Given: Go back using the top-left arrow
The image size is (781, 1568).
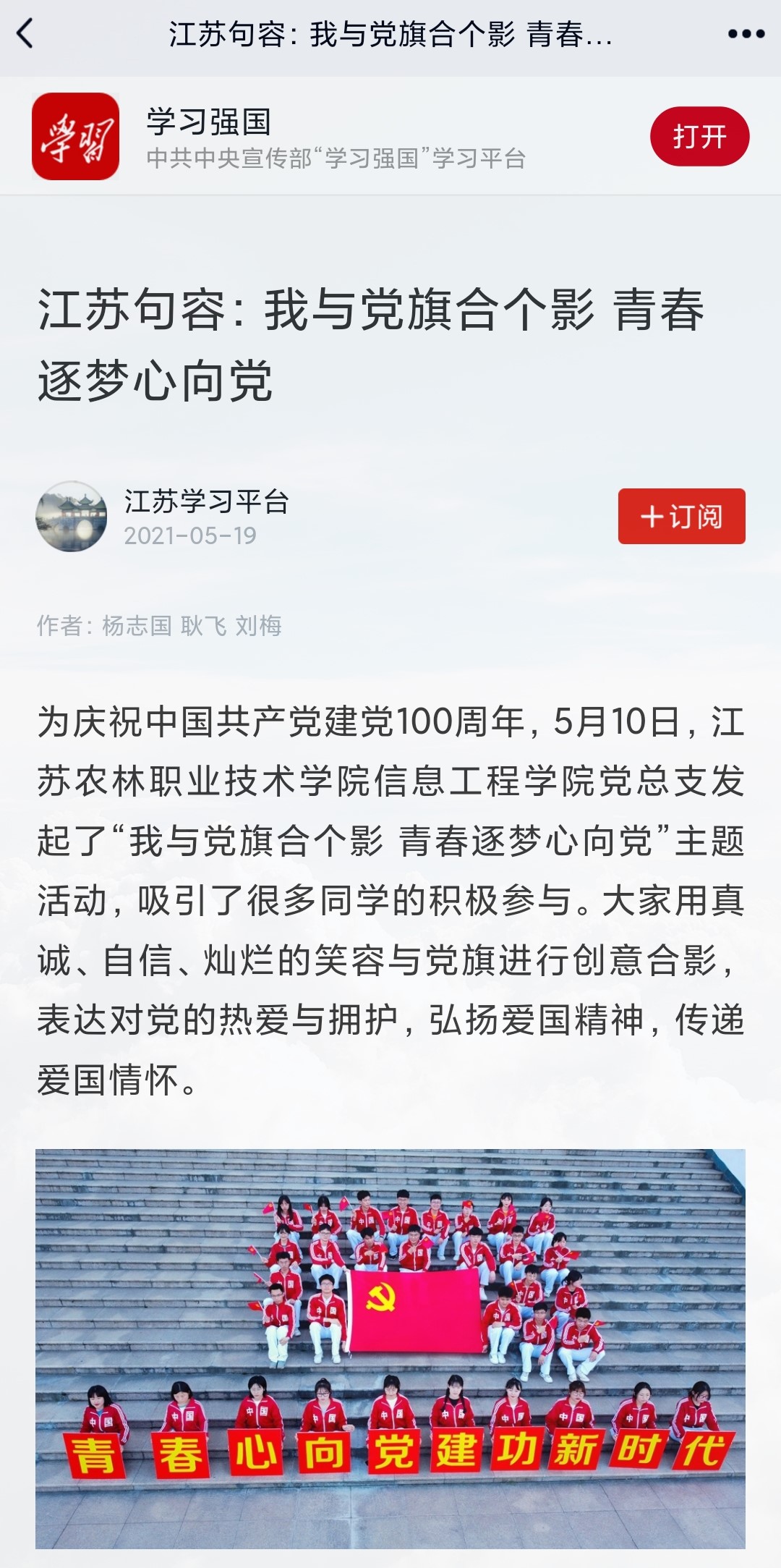Looking at the screenshot, I should [25, 34].
